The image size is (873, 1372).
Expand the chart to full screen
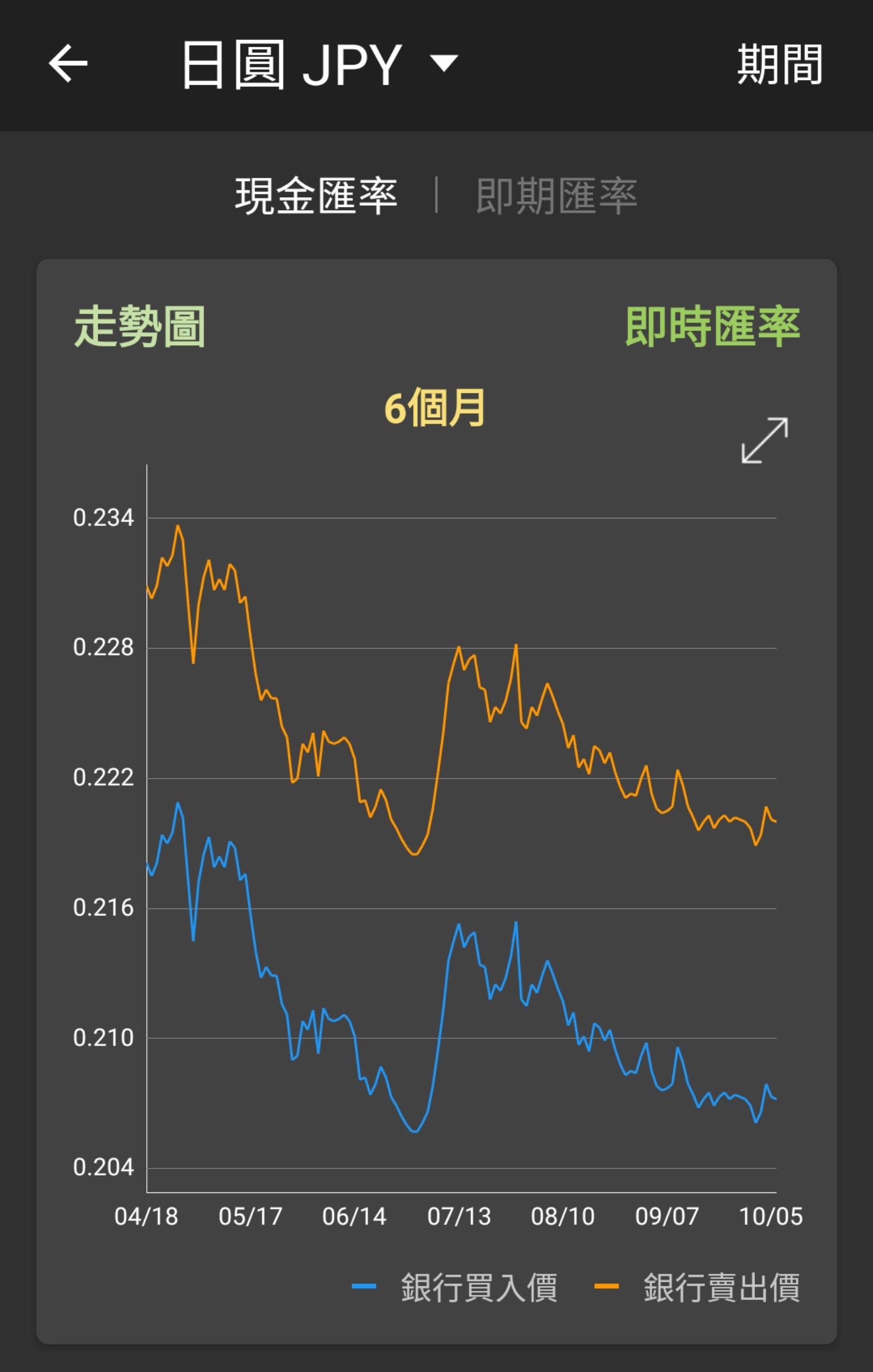[x=764, y=440]
